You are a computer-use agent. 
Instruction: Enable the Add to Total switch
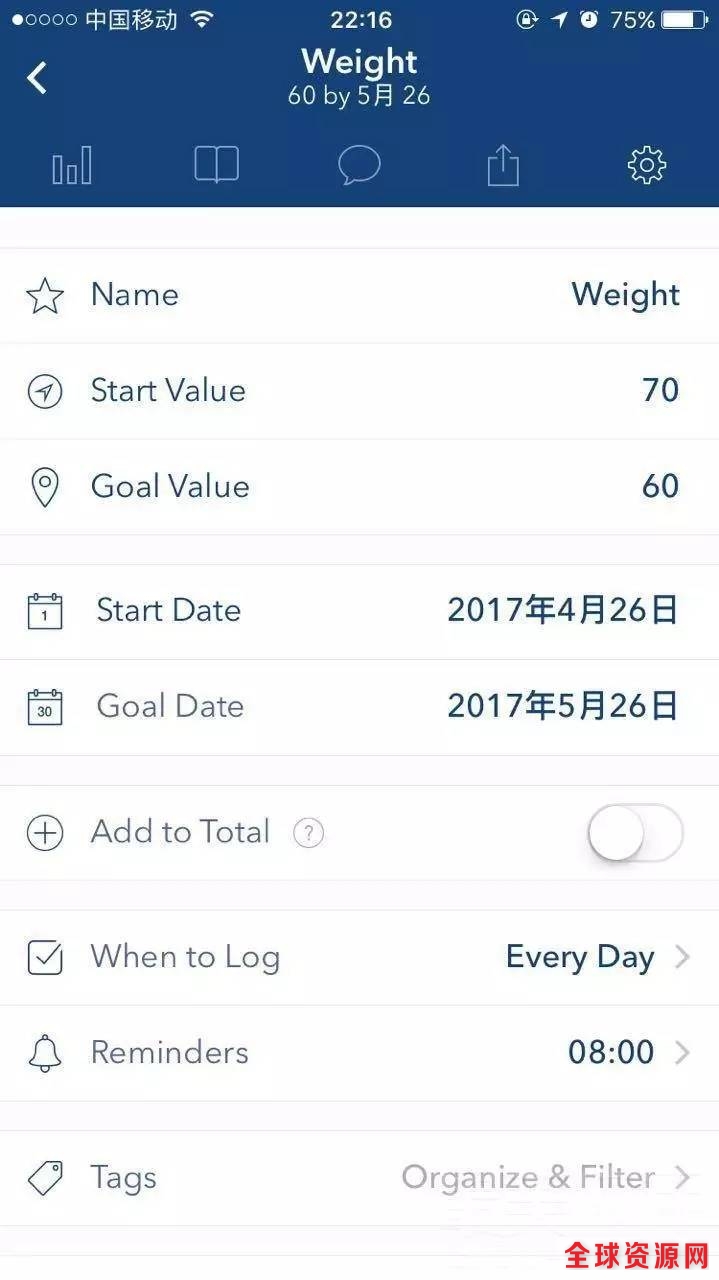tap(635, 833)
